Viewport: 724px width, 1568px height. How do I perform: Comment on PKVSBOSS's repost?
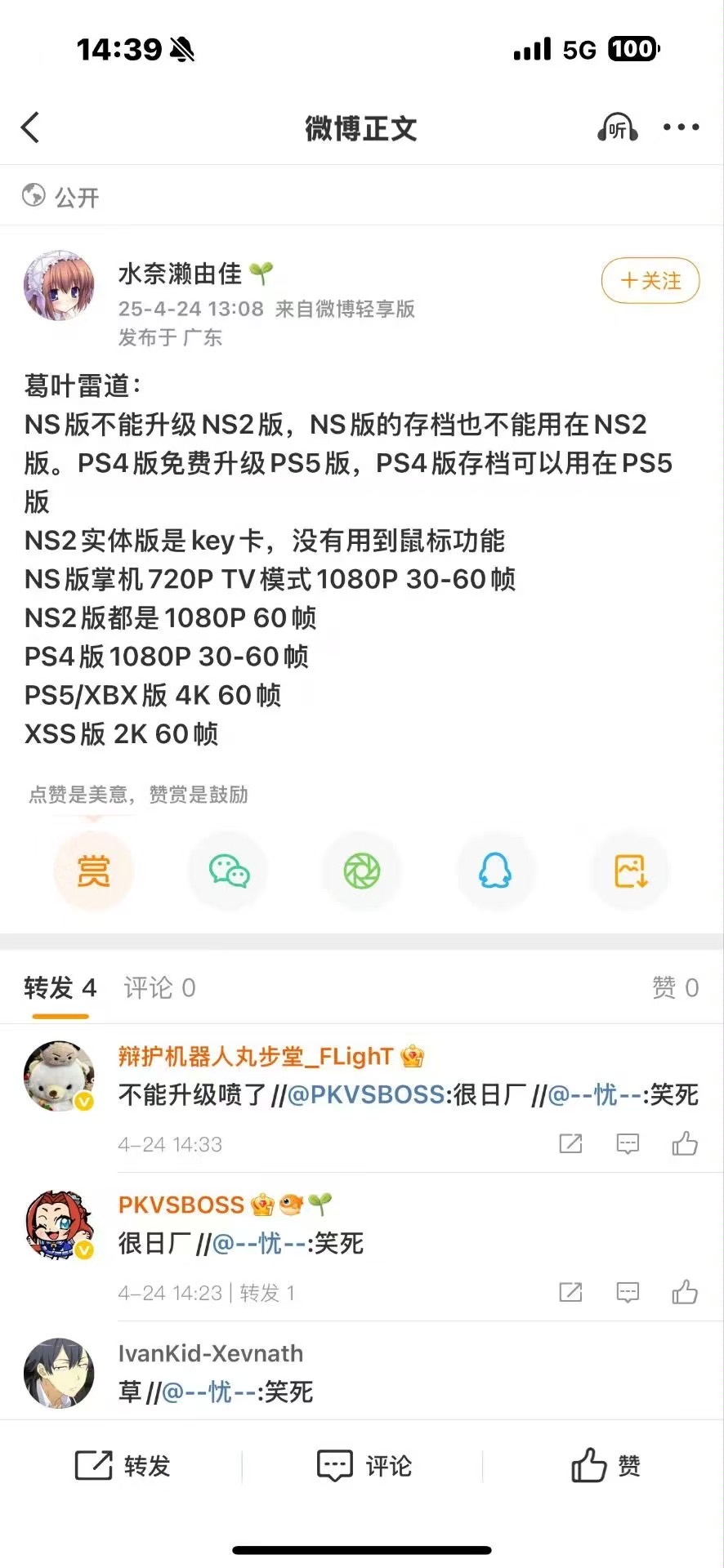tap(628, 1292)
